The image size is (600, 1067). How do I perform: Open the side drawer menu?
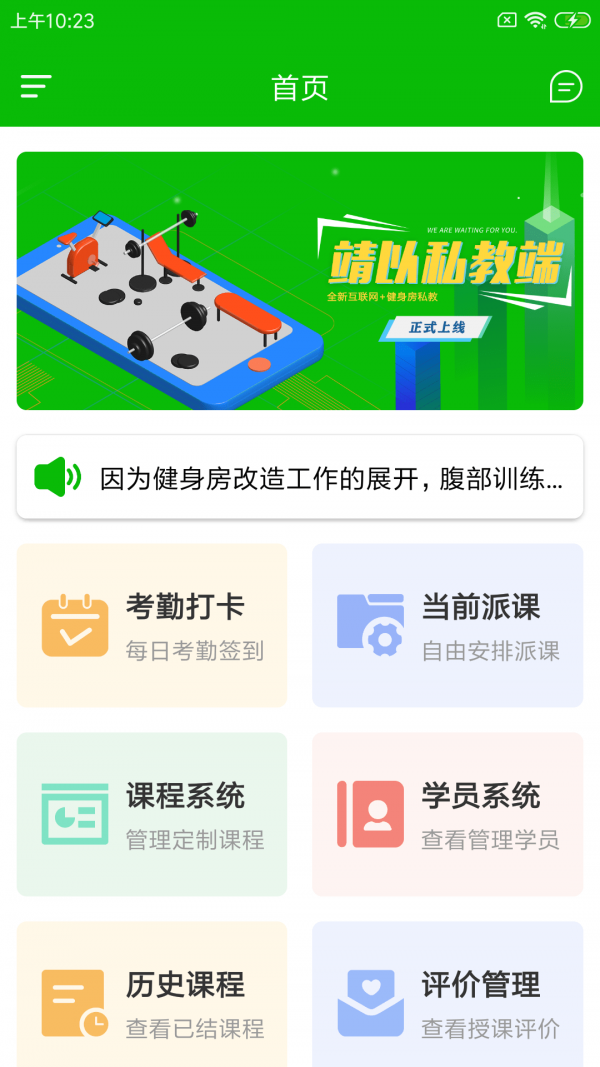click(36, 87)
